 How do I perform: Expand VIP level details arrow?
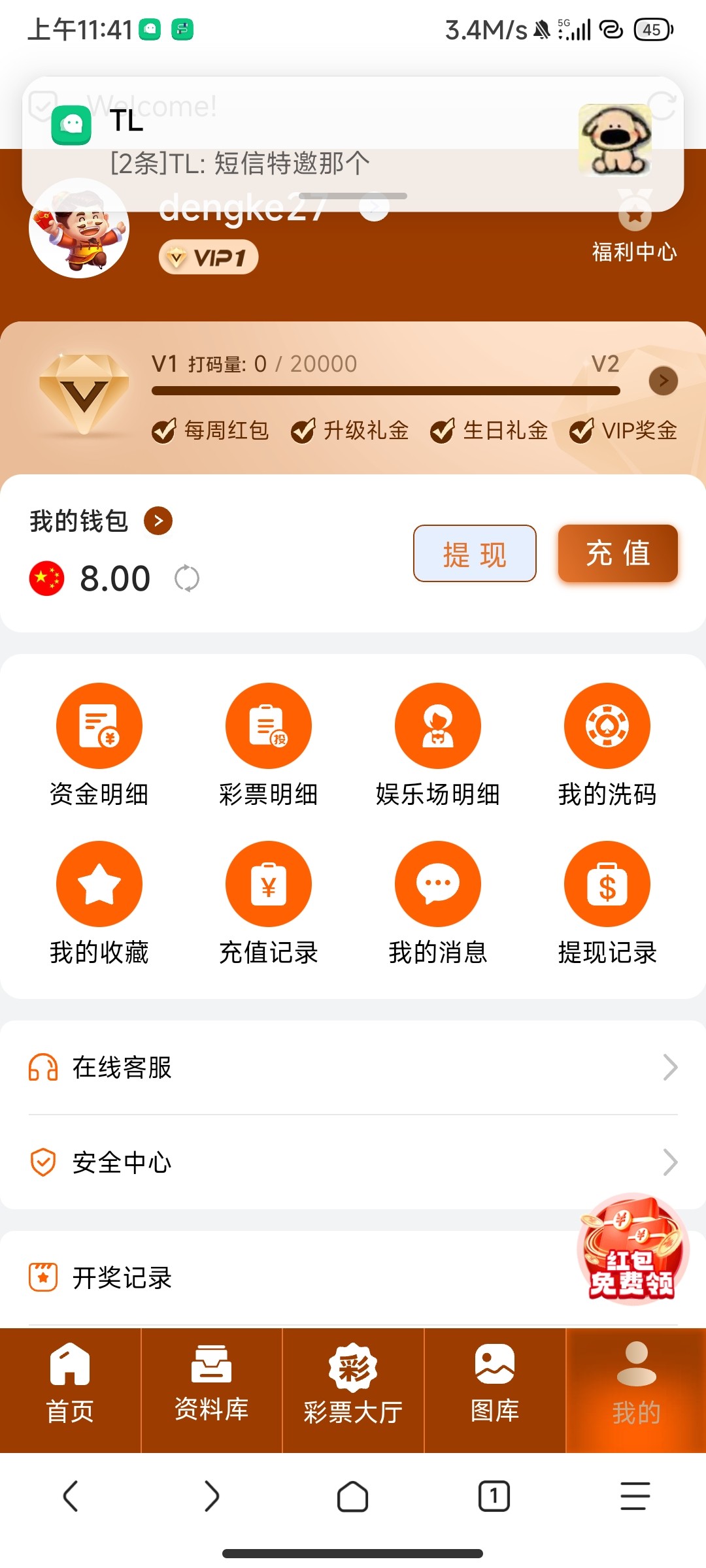[x=663, y=381]
